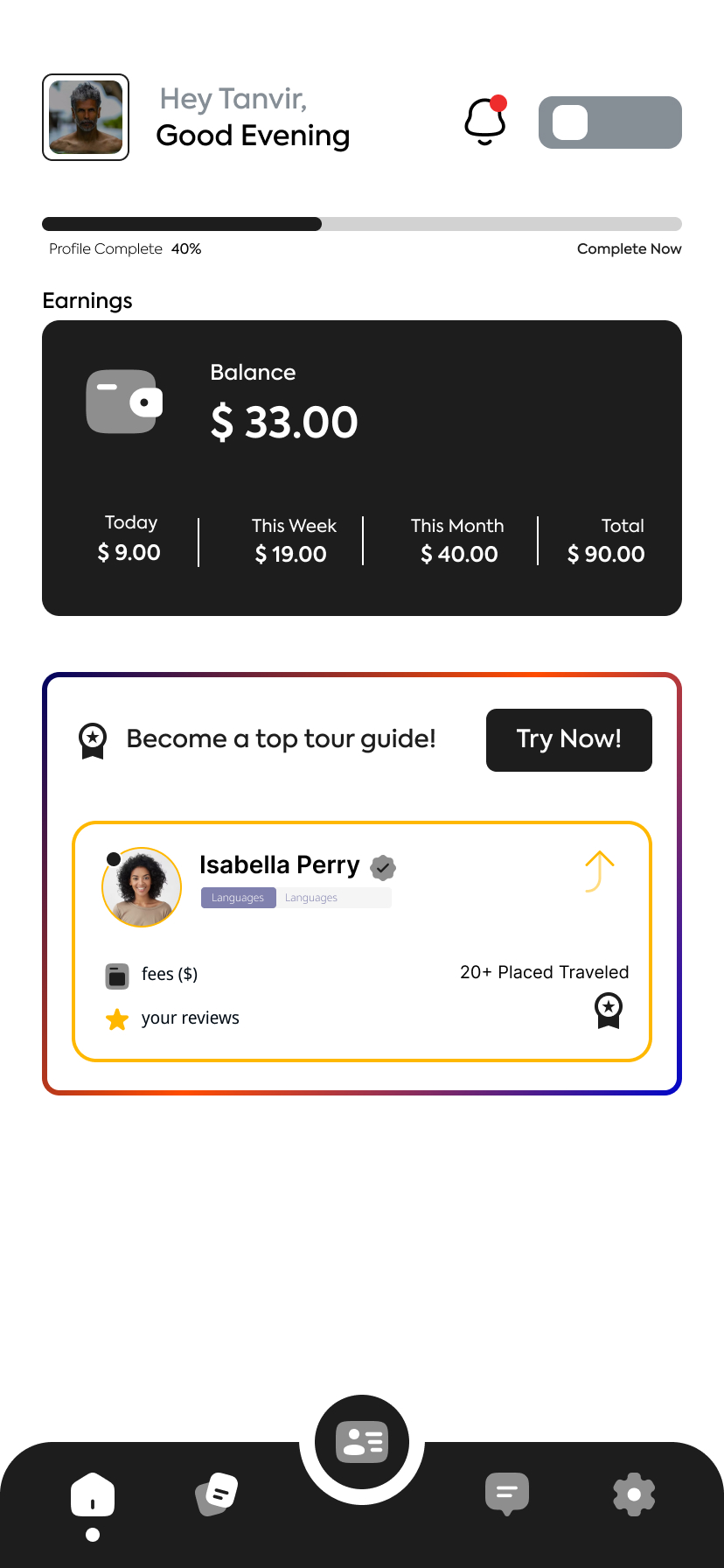Select the purple Languages tag
Image resolution: width=724 pixels, height=1568 pixels.
tap(238, 897)
